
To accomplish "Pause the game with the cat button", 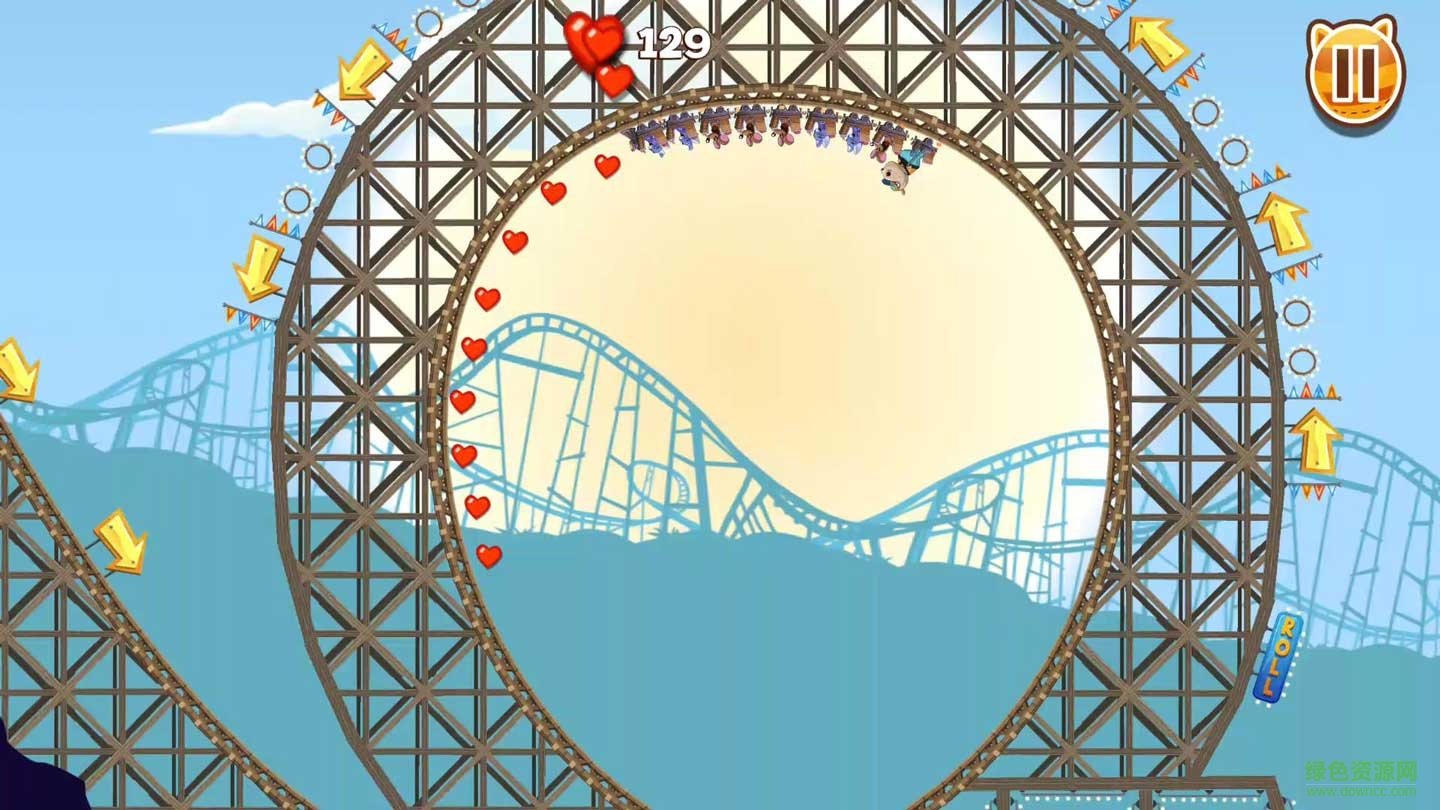I will pyautogui.click(x=1355, y=73).
